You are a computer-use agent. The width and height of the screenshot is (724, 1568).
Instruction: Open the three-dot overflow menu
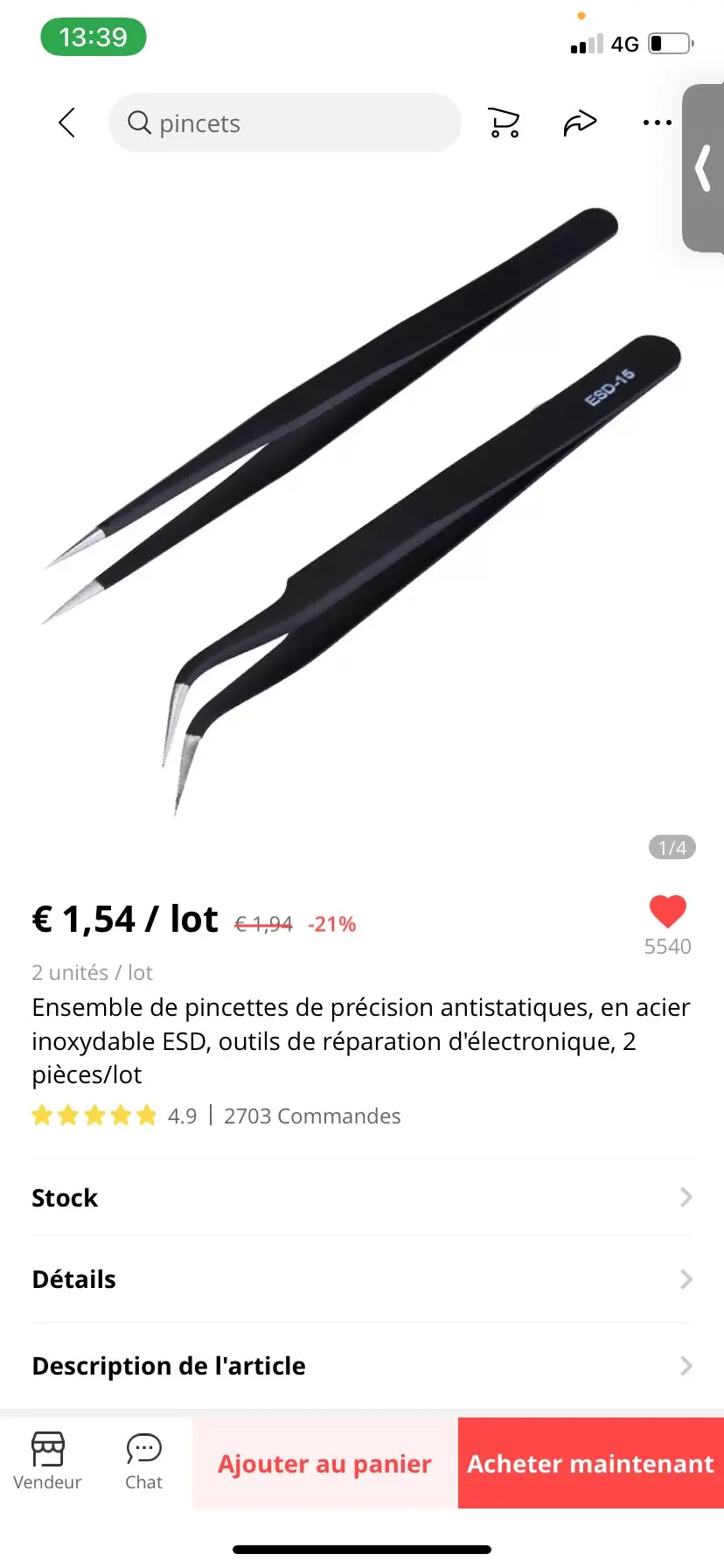[657, 123]
